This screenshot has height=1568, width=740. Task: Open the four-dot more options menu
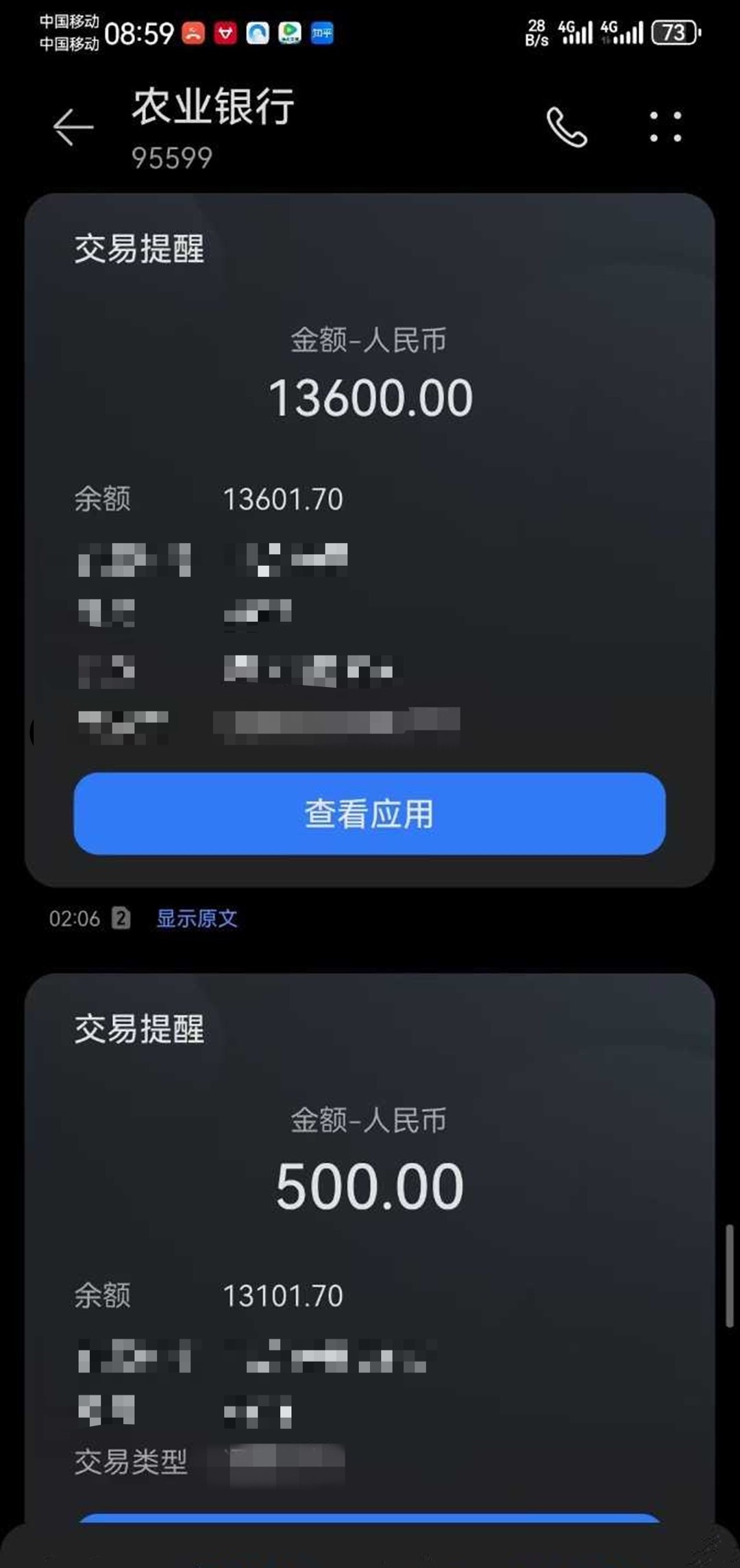point(665,127)
